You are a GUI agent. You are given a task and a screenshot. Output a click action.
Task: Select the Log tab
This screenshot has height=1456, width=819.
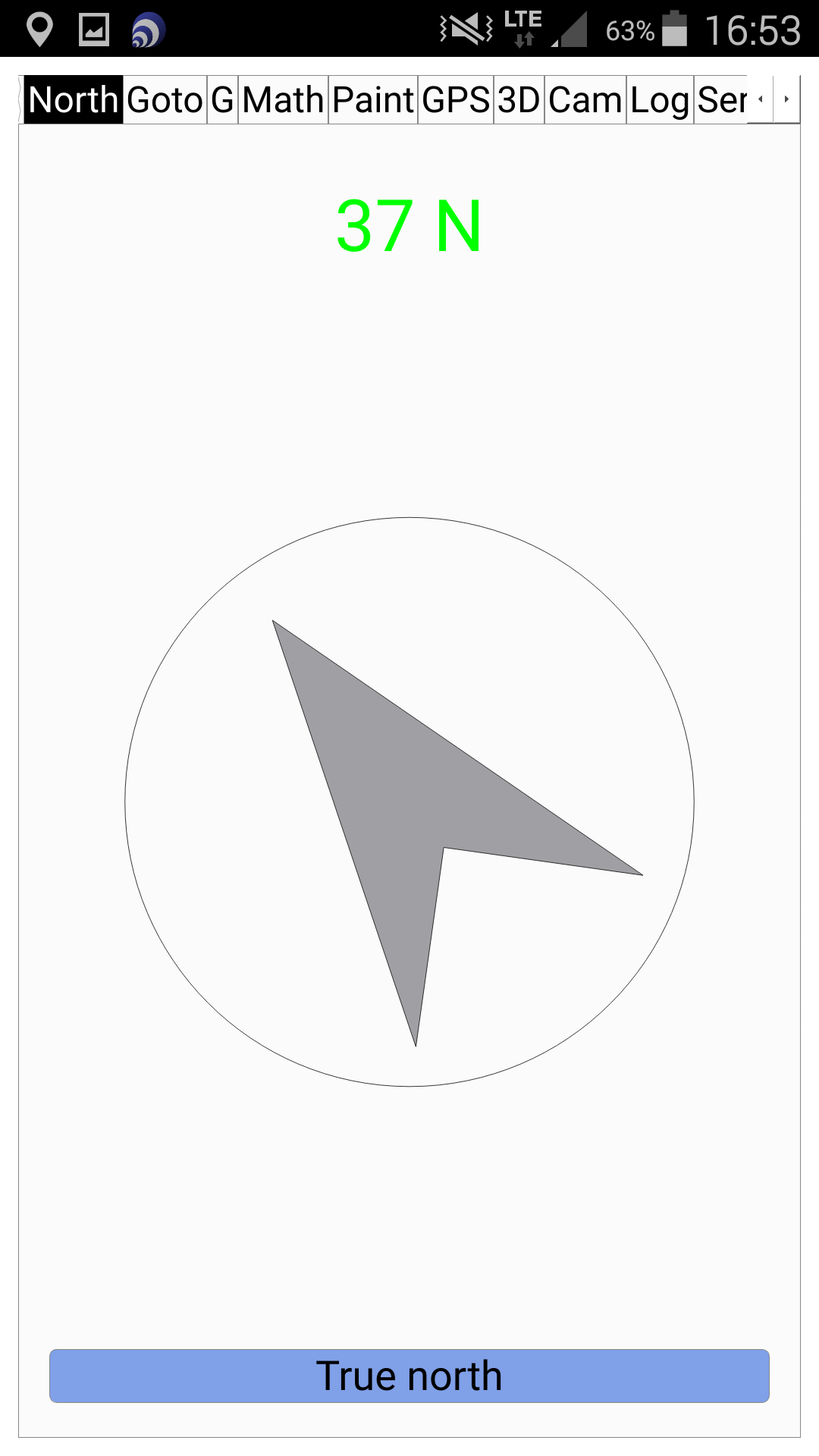[660, 99]
